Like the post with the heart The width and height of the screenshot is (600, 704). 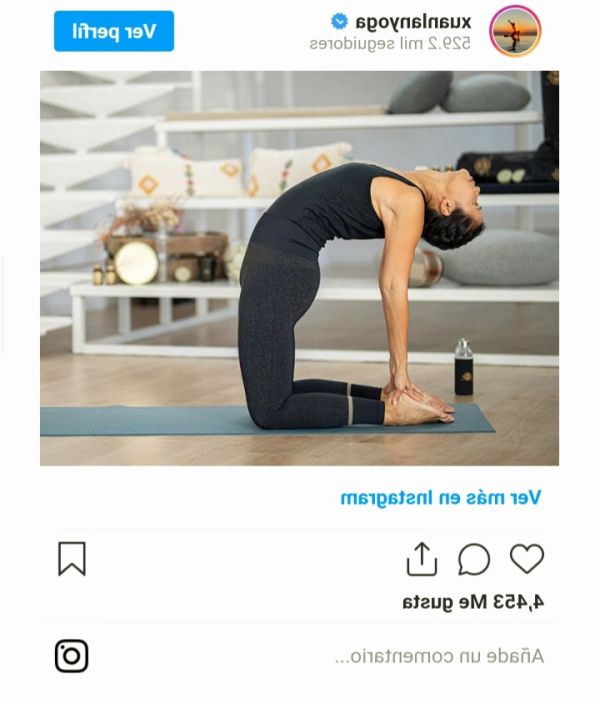point(527,558)
